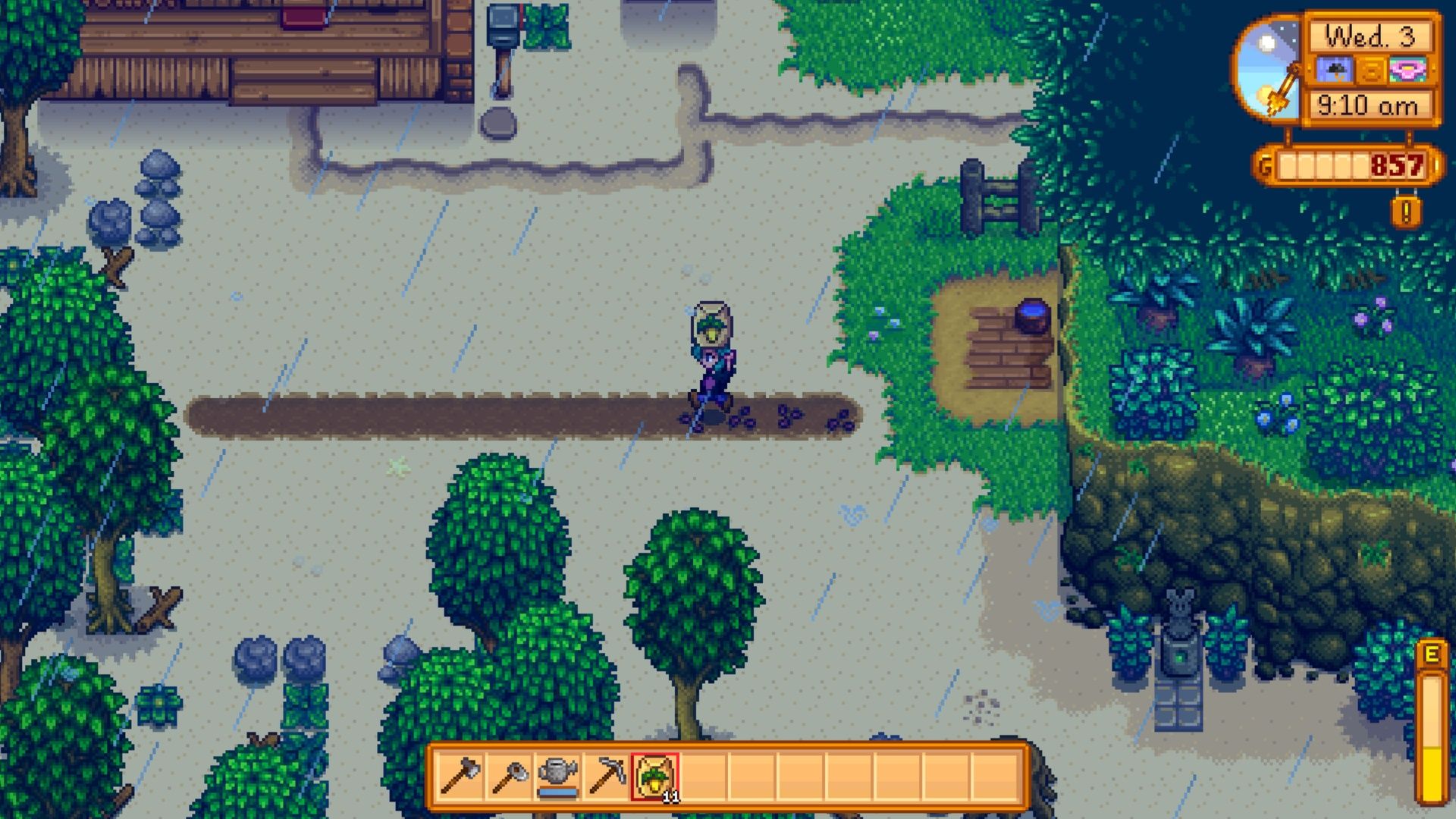Choose the seed packet in the toolbar
Screen dimensions: 1456x819
pos(655,777)
